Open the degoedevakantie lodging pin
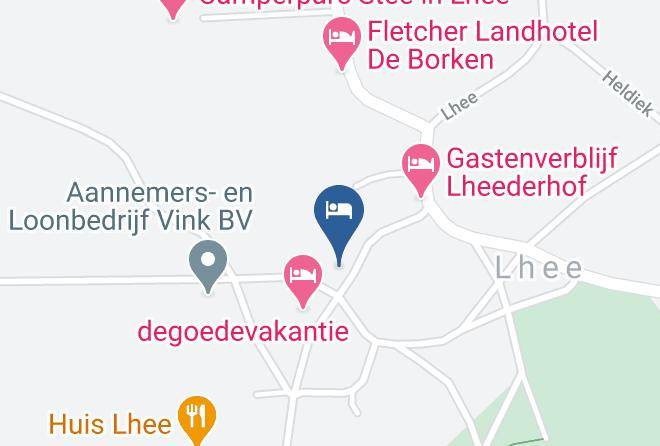Image resolution: width=660 pixels, height=446 pixels. (303, 281)
